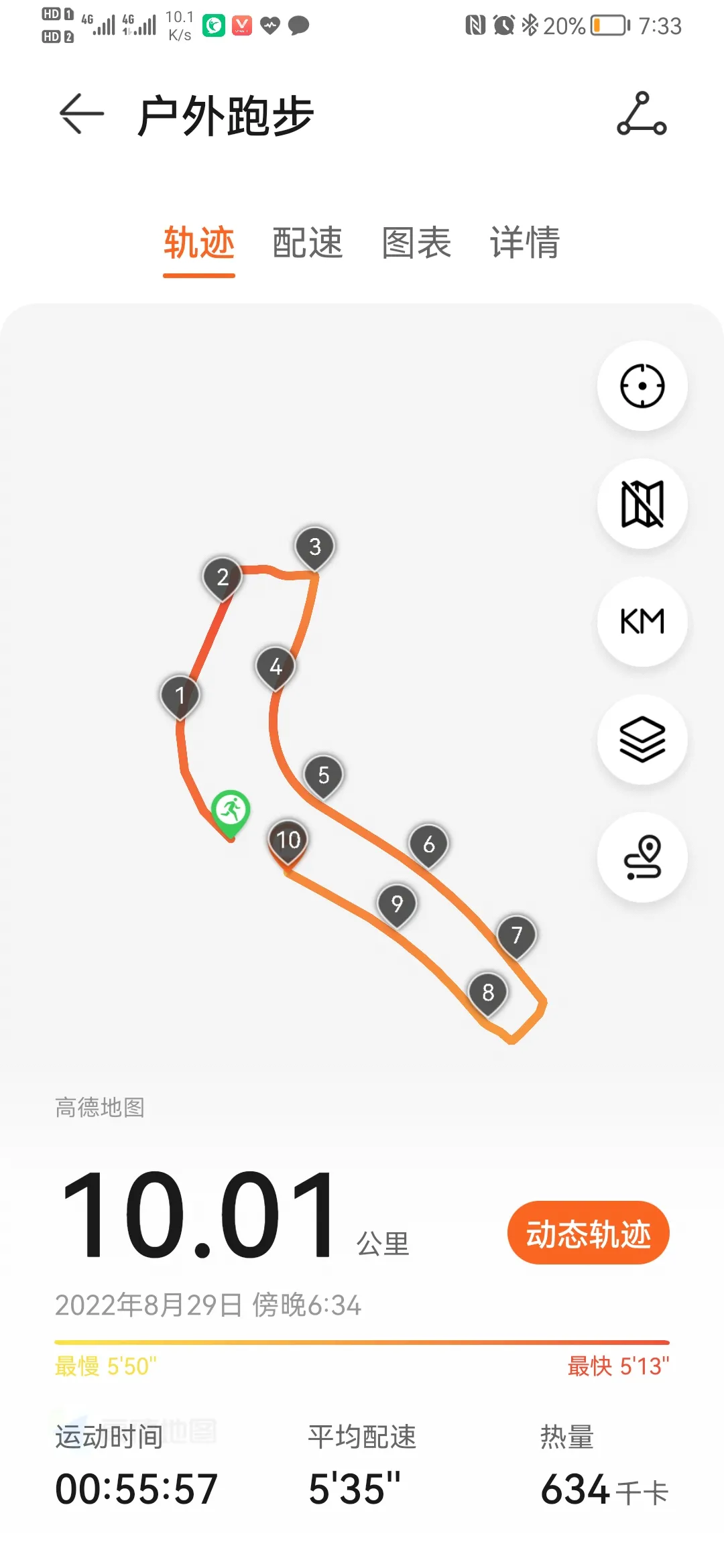Select the 轨迹 tab
The width and height of the screenshot is (724, 1568).
coord(199,243)
